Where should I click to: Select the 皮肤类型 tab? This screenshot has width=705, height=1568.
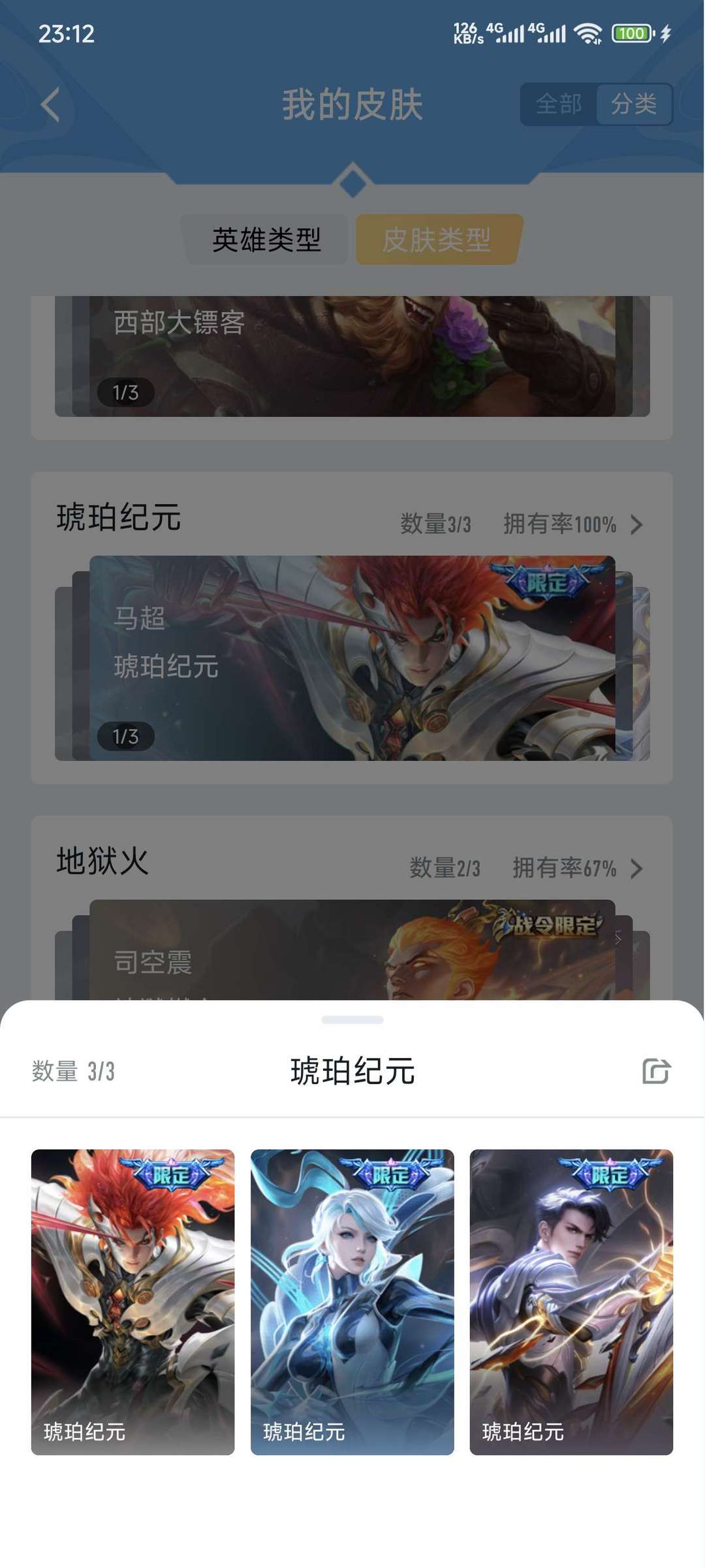tap(437, 240)
